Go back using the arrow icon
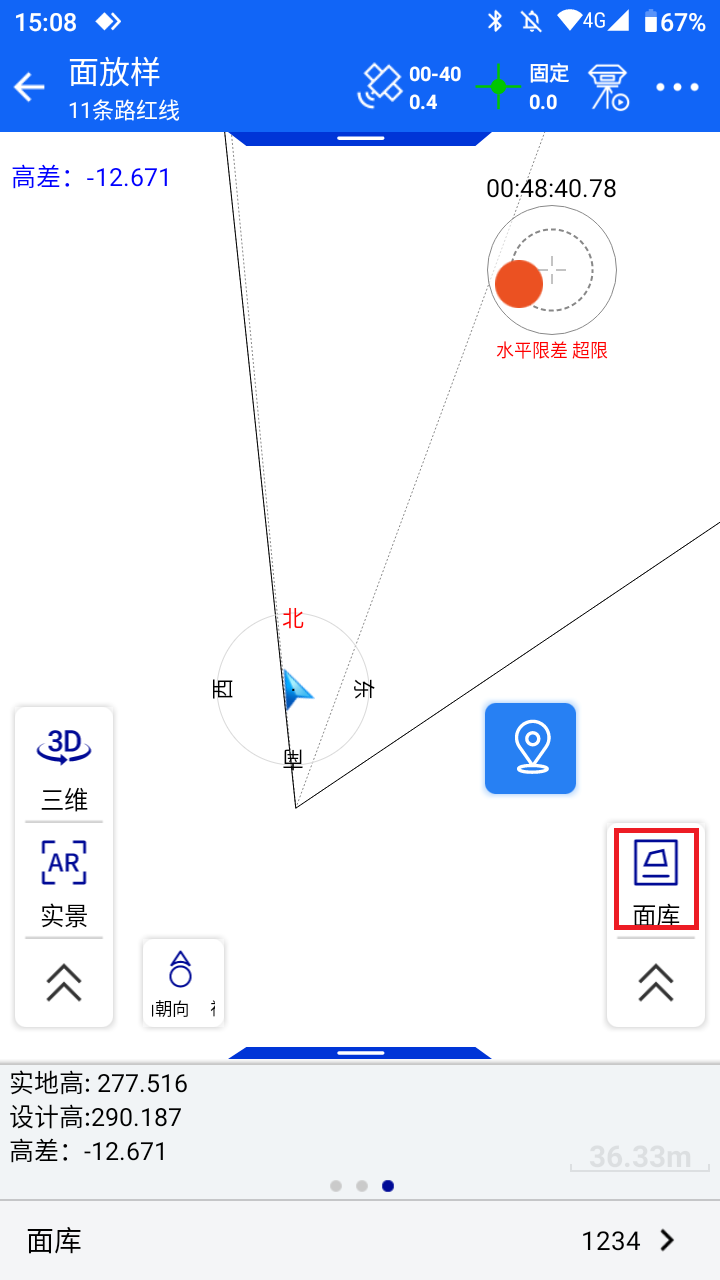 (x=29, y=87)
